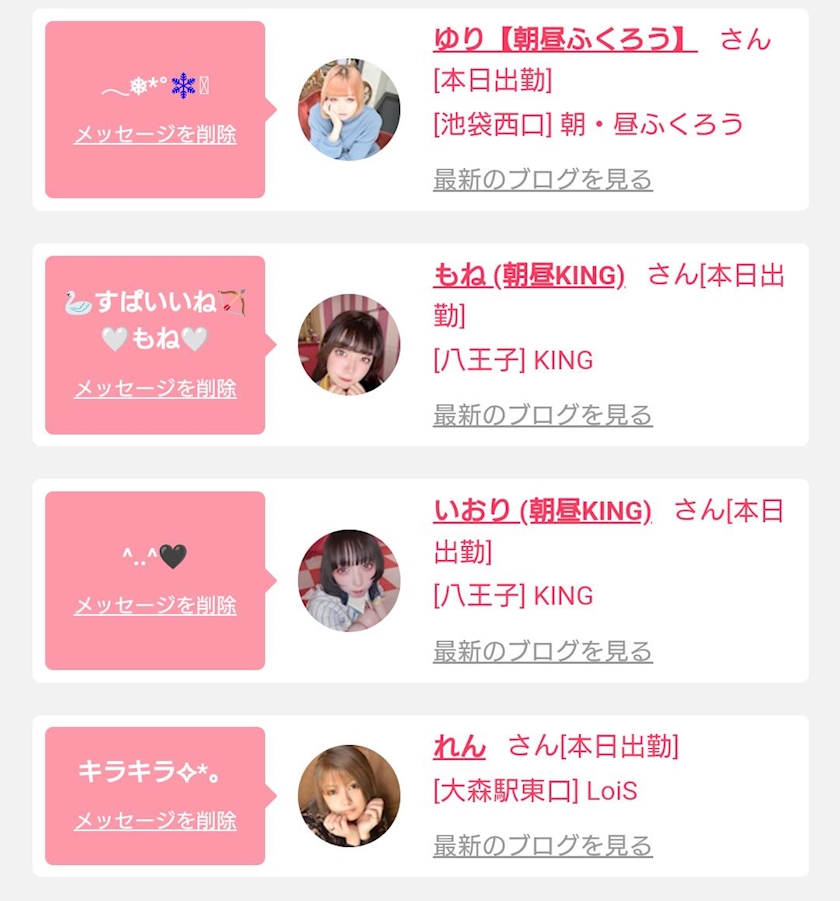Delete the message sent to ゆり

pos(155,134)
